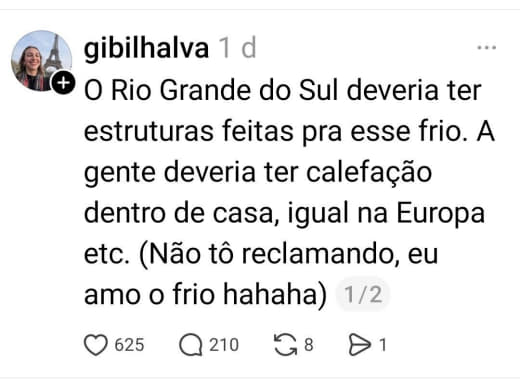This screenshot has width=520, height=384.
Task: Open the three-dot overflow menu
Action: click(486, 48)
